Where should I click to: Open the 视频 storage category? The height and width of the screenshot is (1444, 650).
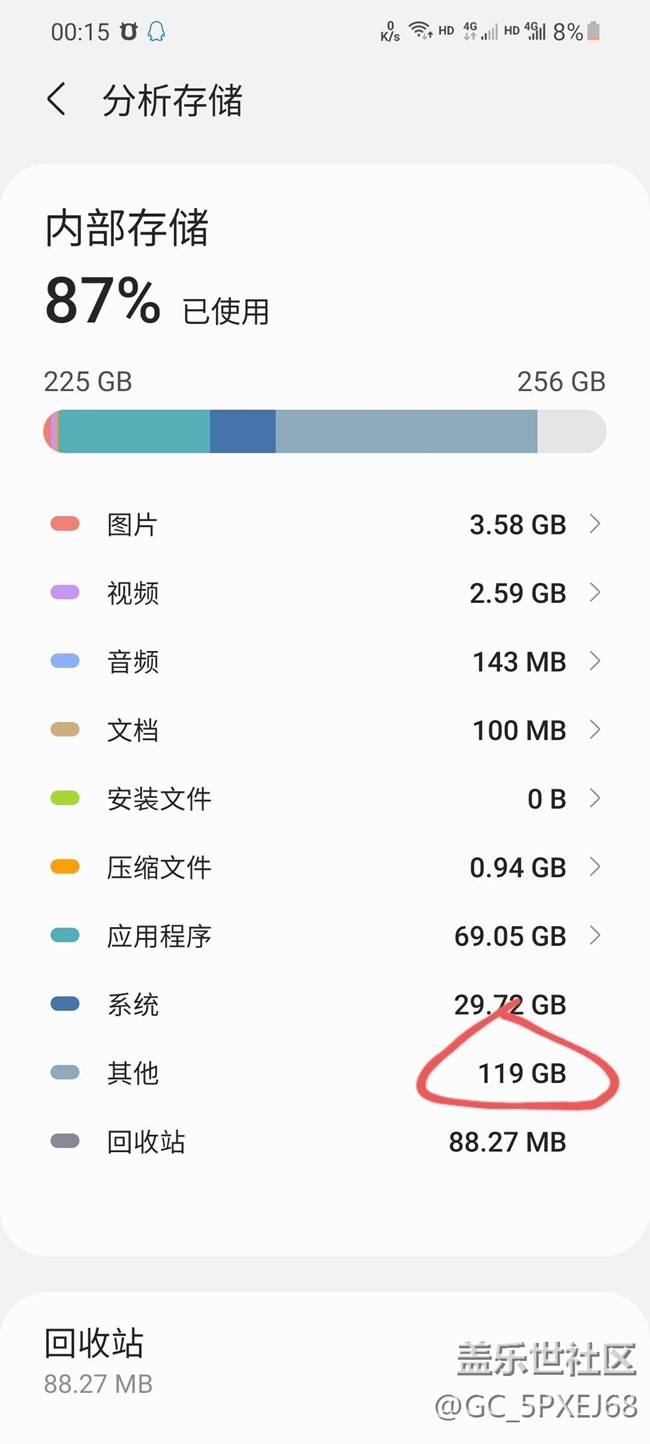point(325,593)
